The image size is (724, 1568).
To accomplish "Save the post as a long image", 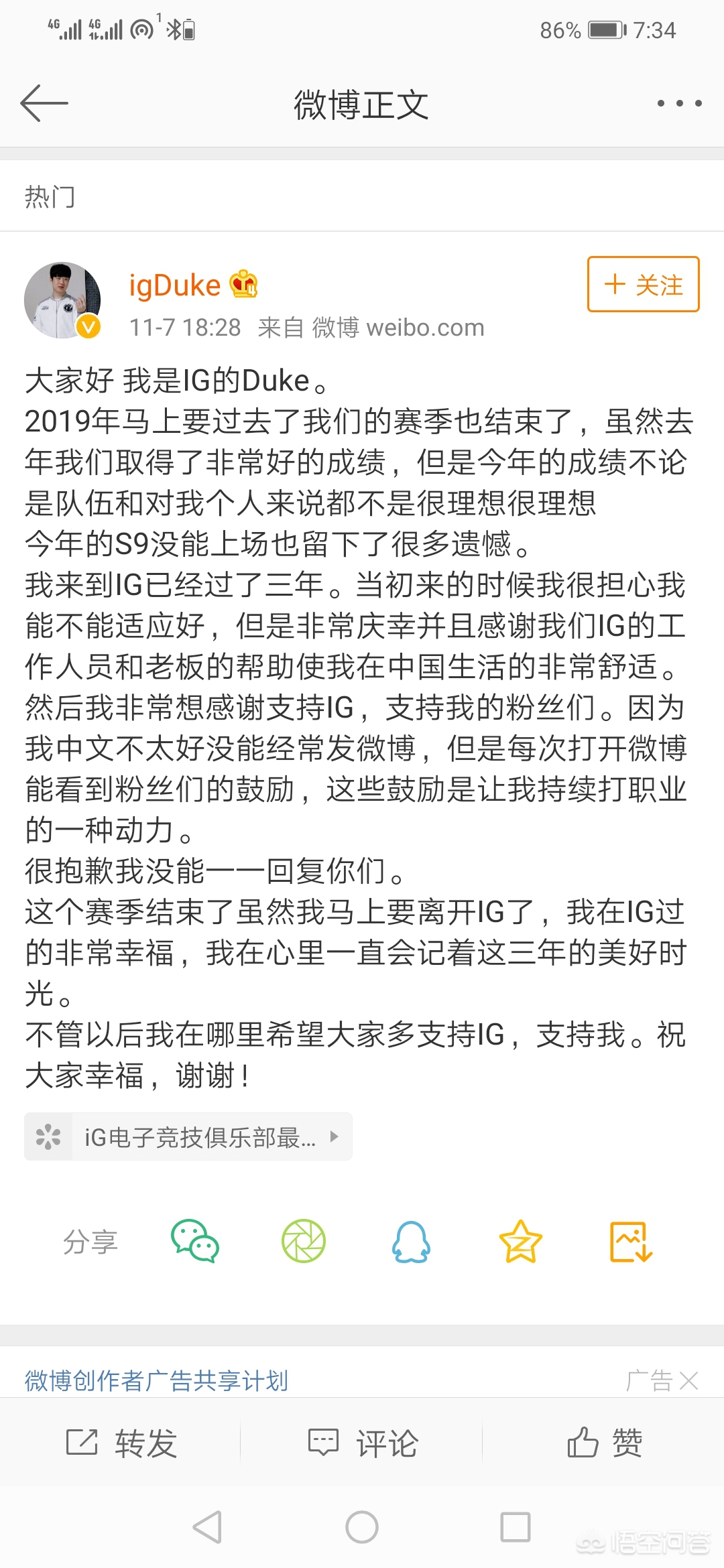I will click(x=630, y=1242).
